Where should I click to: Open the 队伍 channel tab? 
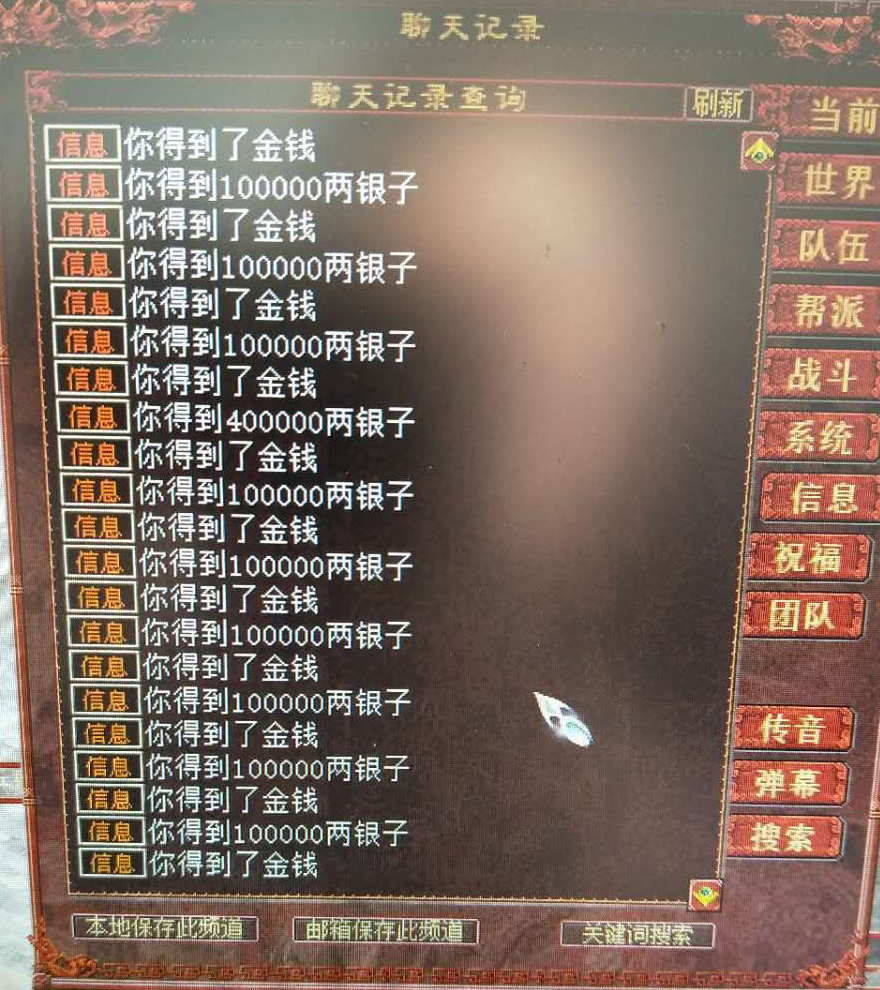coord(828,246)
